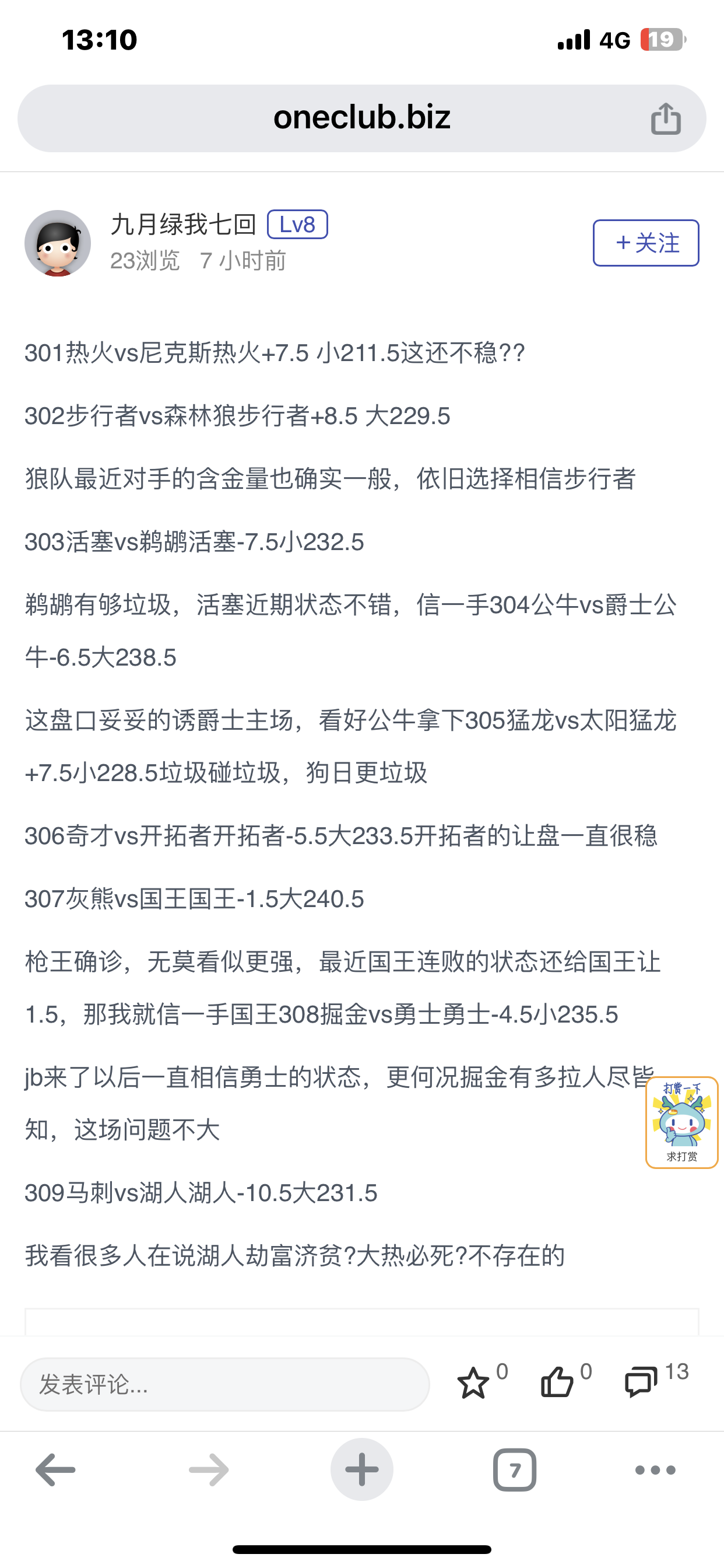Open the 求打赏 reward sticker
This screenshot has height=1568, width=724.
click(x=681, y=1122)
